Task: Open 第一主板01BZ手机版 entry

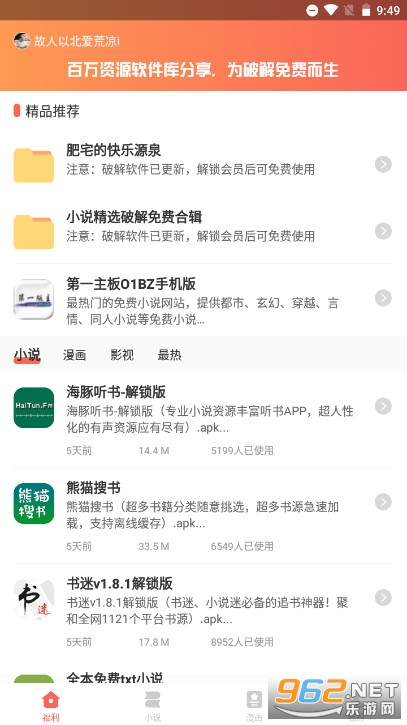Action: point(204,300)
